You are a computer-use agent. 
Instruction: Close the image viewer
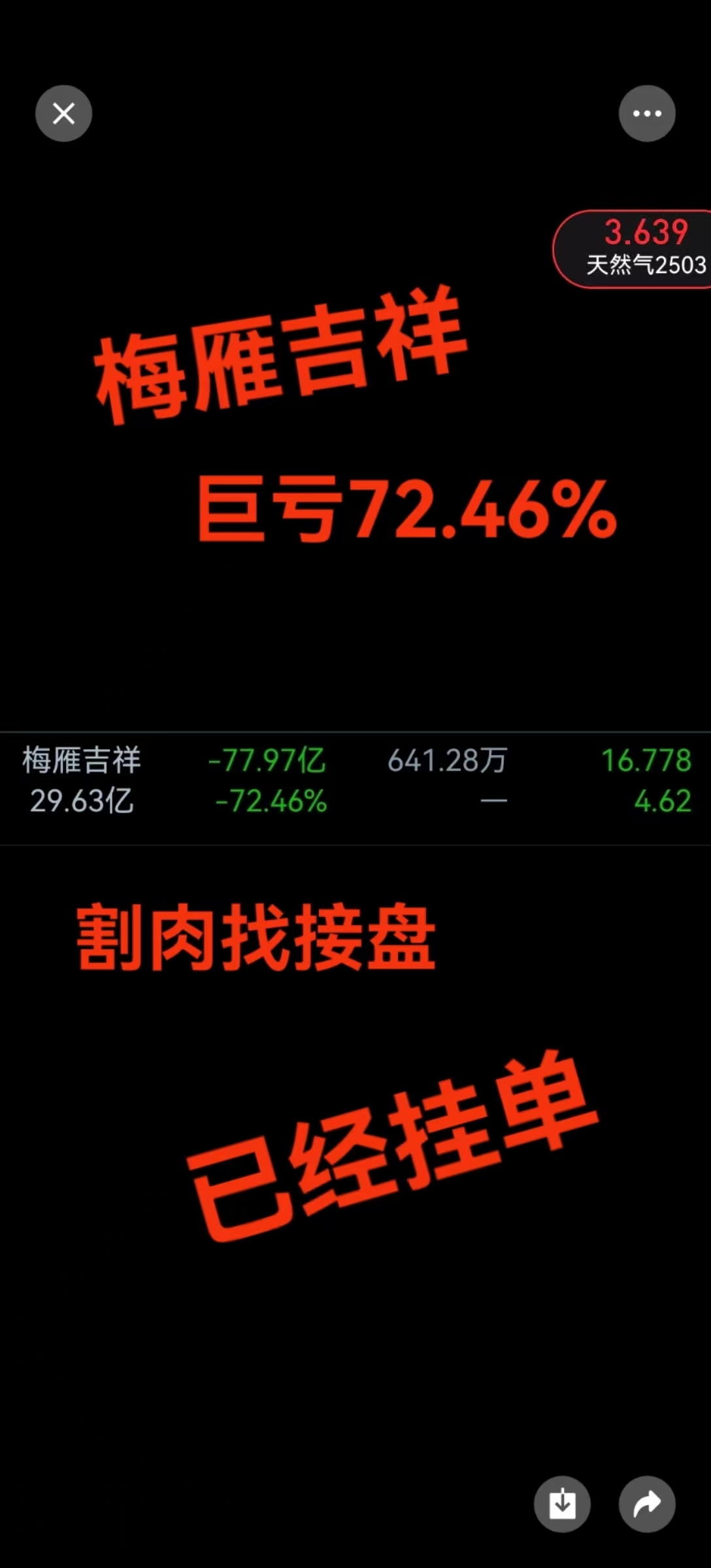click(x=63, y=114)
